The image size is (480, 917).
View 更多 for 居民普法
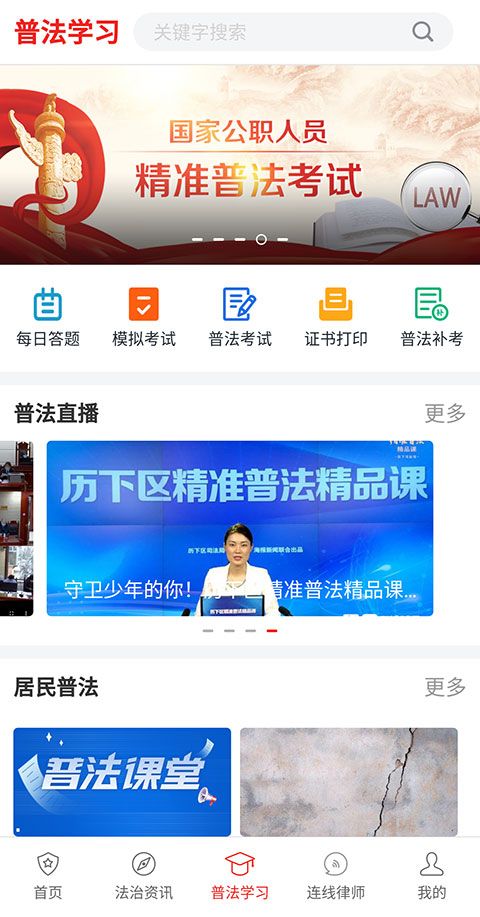pos(445,687)
